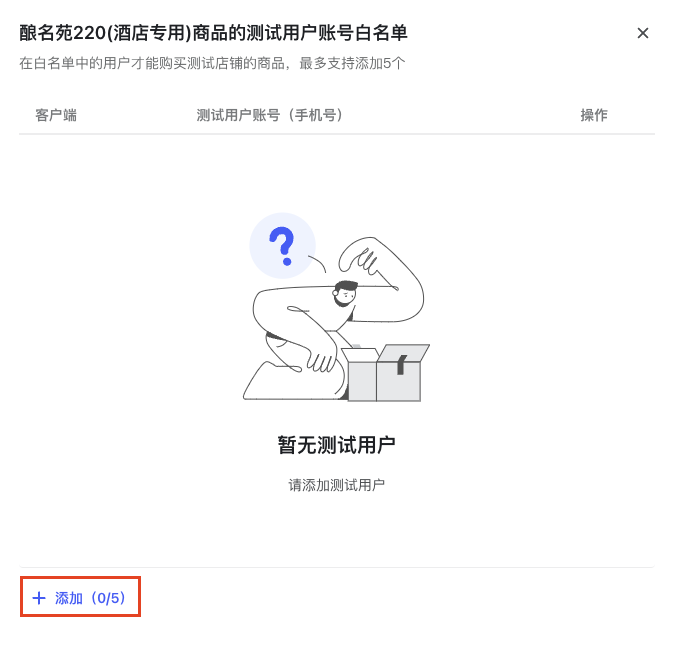
Task: Add a test user account (添加 0/5)
Action: click(x=80, y=598)
